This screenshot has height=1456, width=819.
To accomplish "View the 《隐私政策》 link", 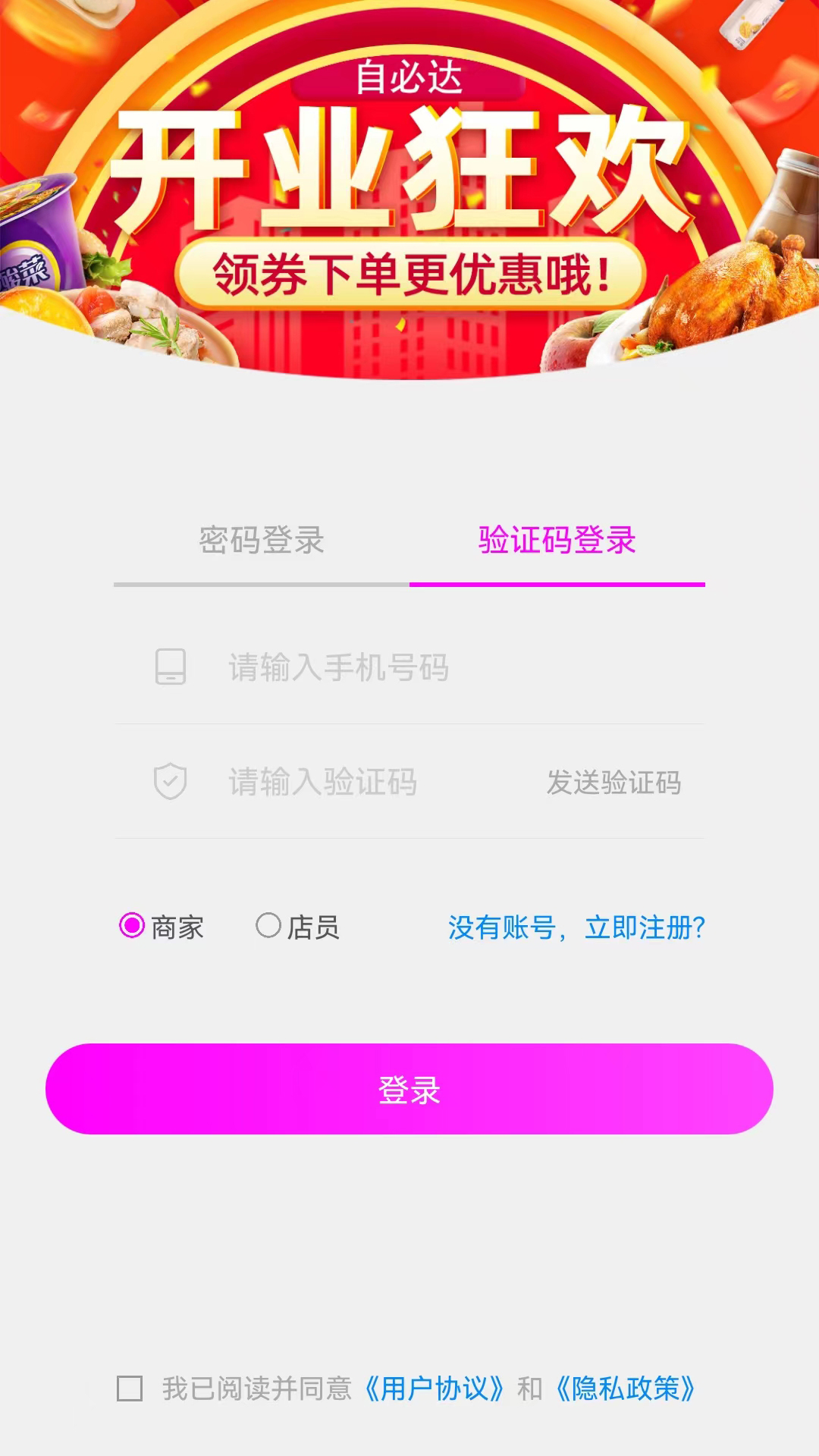I will pos(625,1389).
